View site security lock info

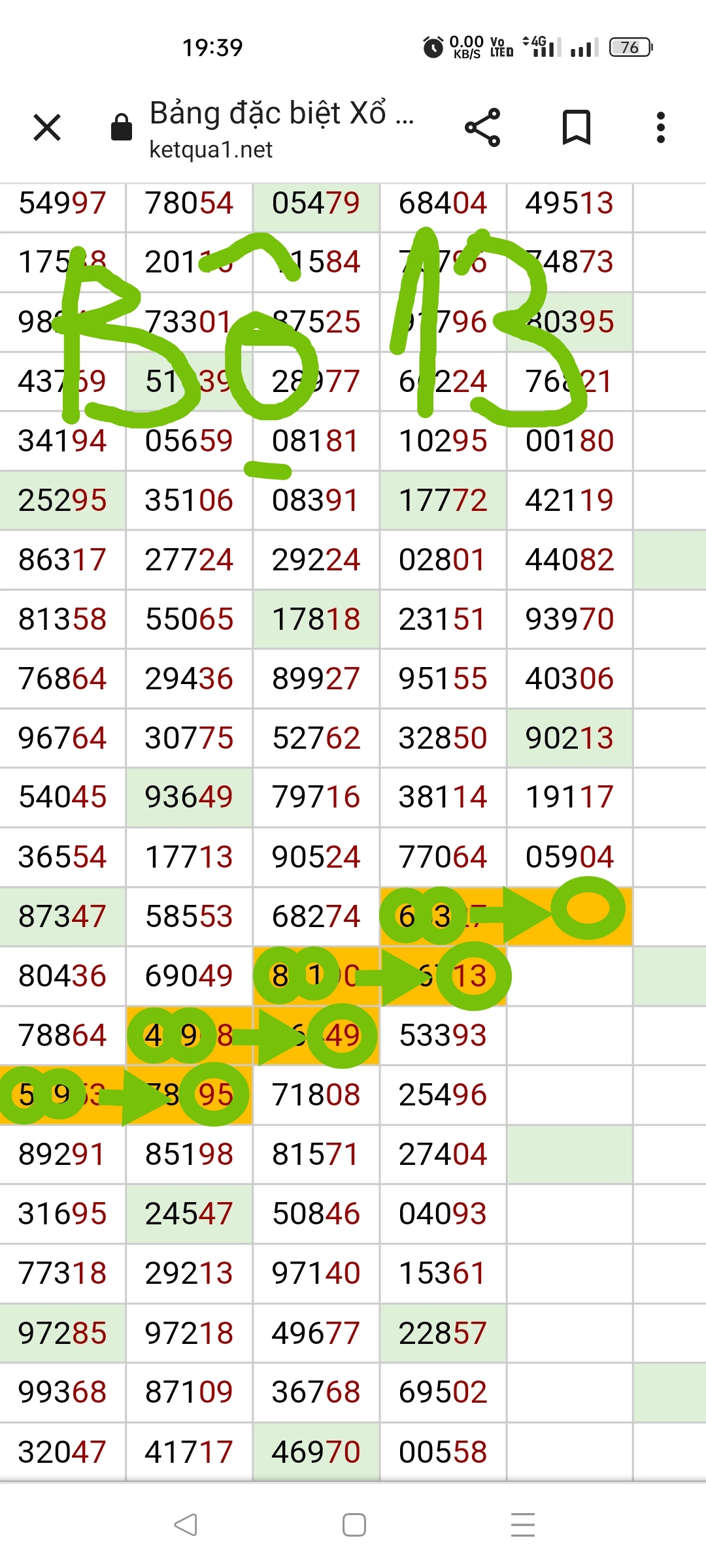click(122, 127)
